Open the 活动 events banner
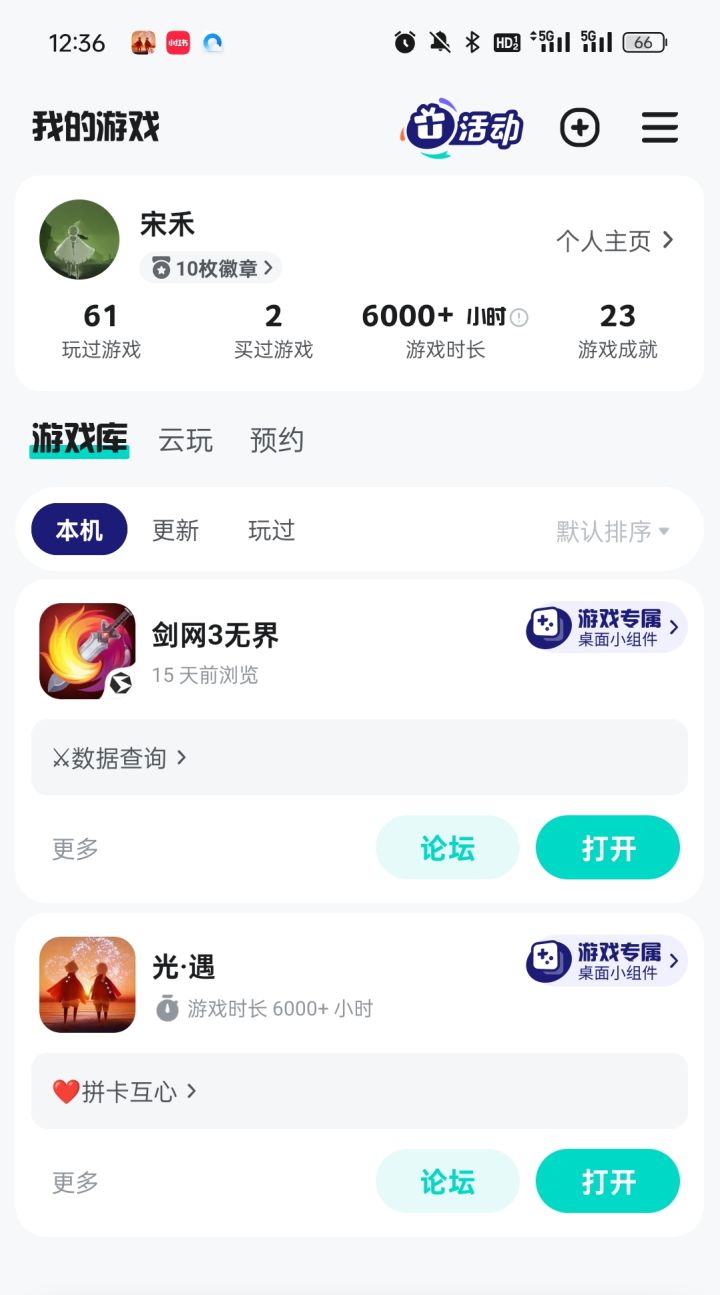The height and width of the screenshot is (1295, 720). coord(463,128)
